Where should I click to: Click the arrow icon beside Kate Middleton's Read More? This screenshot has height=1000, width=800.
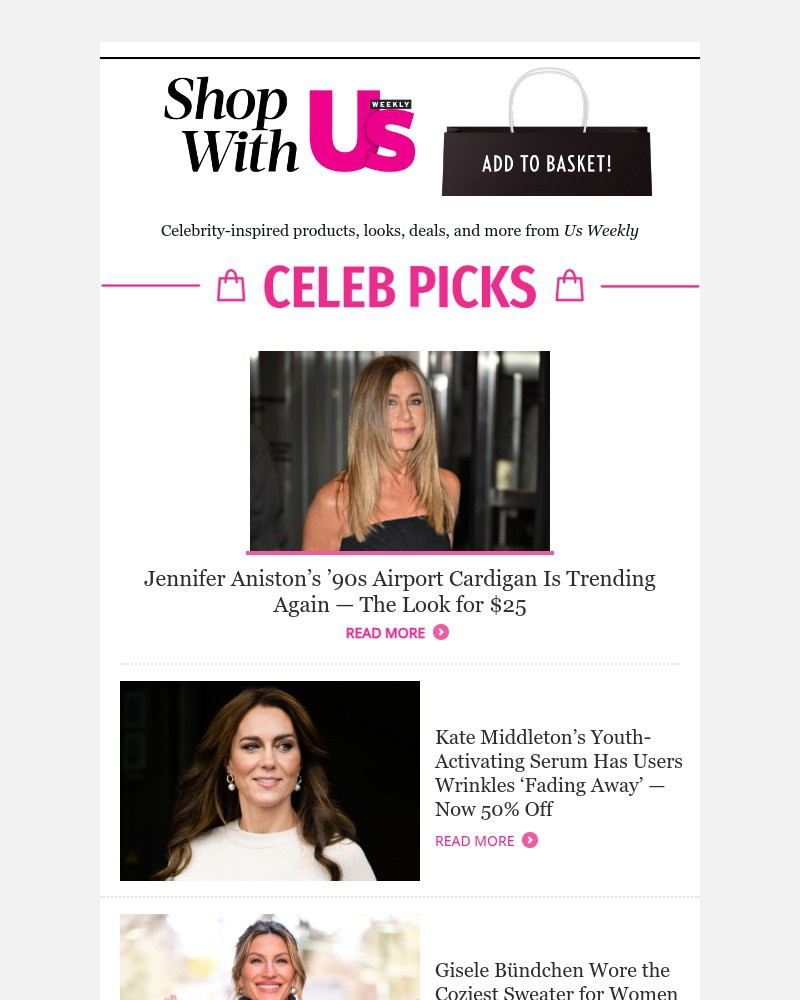pos(530,840)
